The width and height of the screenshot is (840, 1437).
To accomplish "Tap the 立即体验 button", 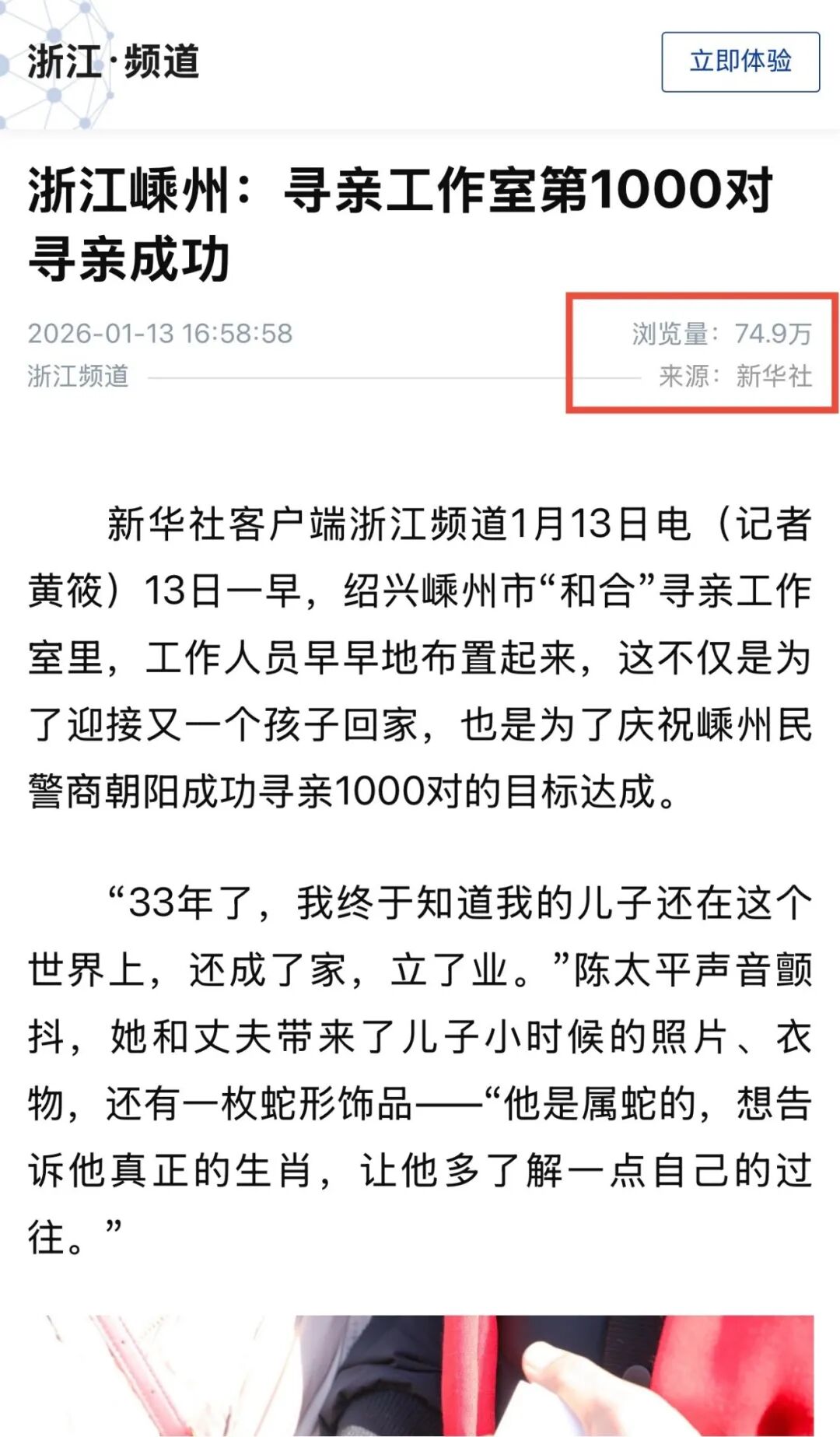I will [x=740, y=61].
